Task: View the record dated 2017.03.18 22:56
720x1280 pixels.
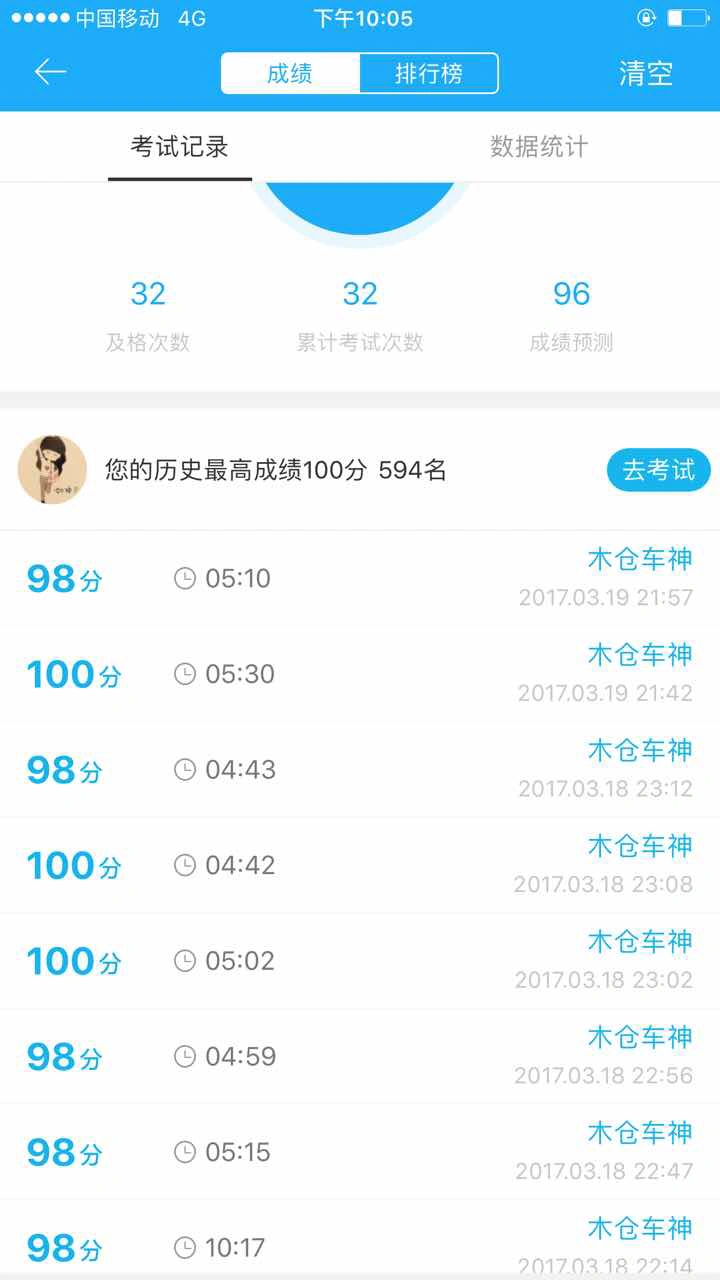Action: (360, 1057)
